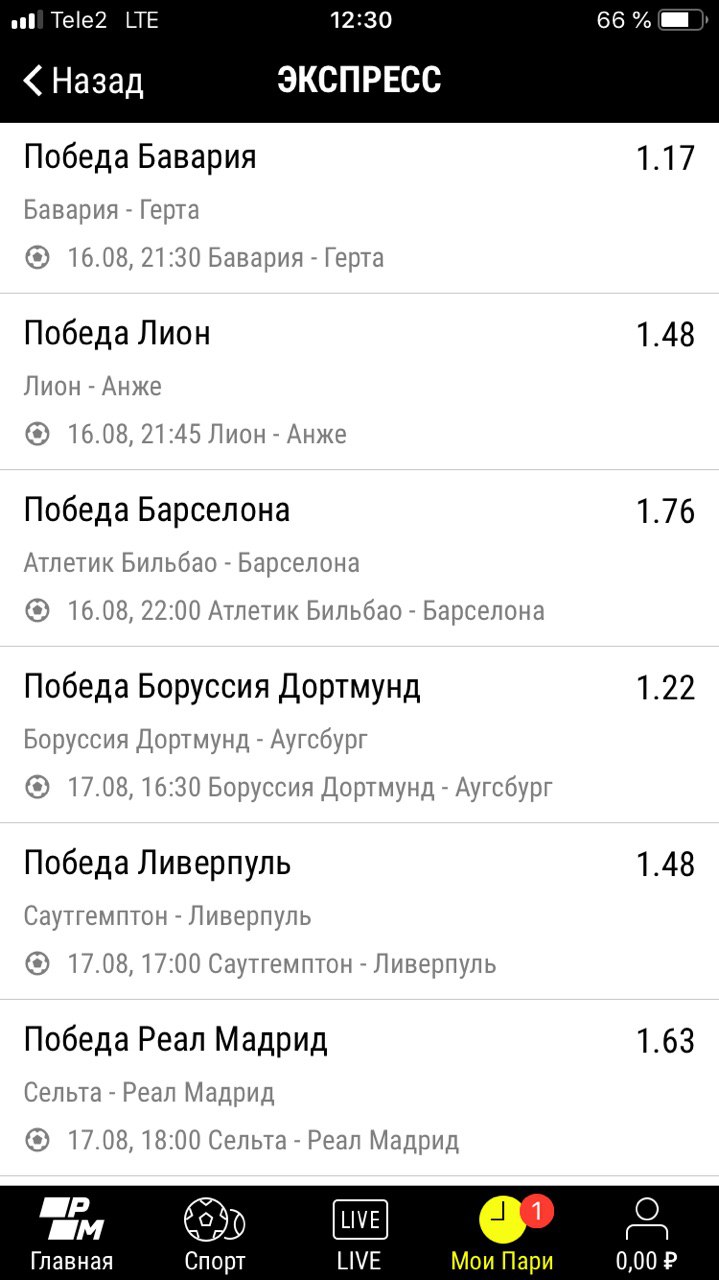Open the account balance 0,00 ₽ tab
This screenshot has height=1280, width=719.
coord(647,1234)
